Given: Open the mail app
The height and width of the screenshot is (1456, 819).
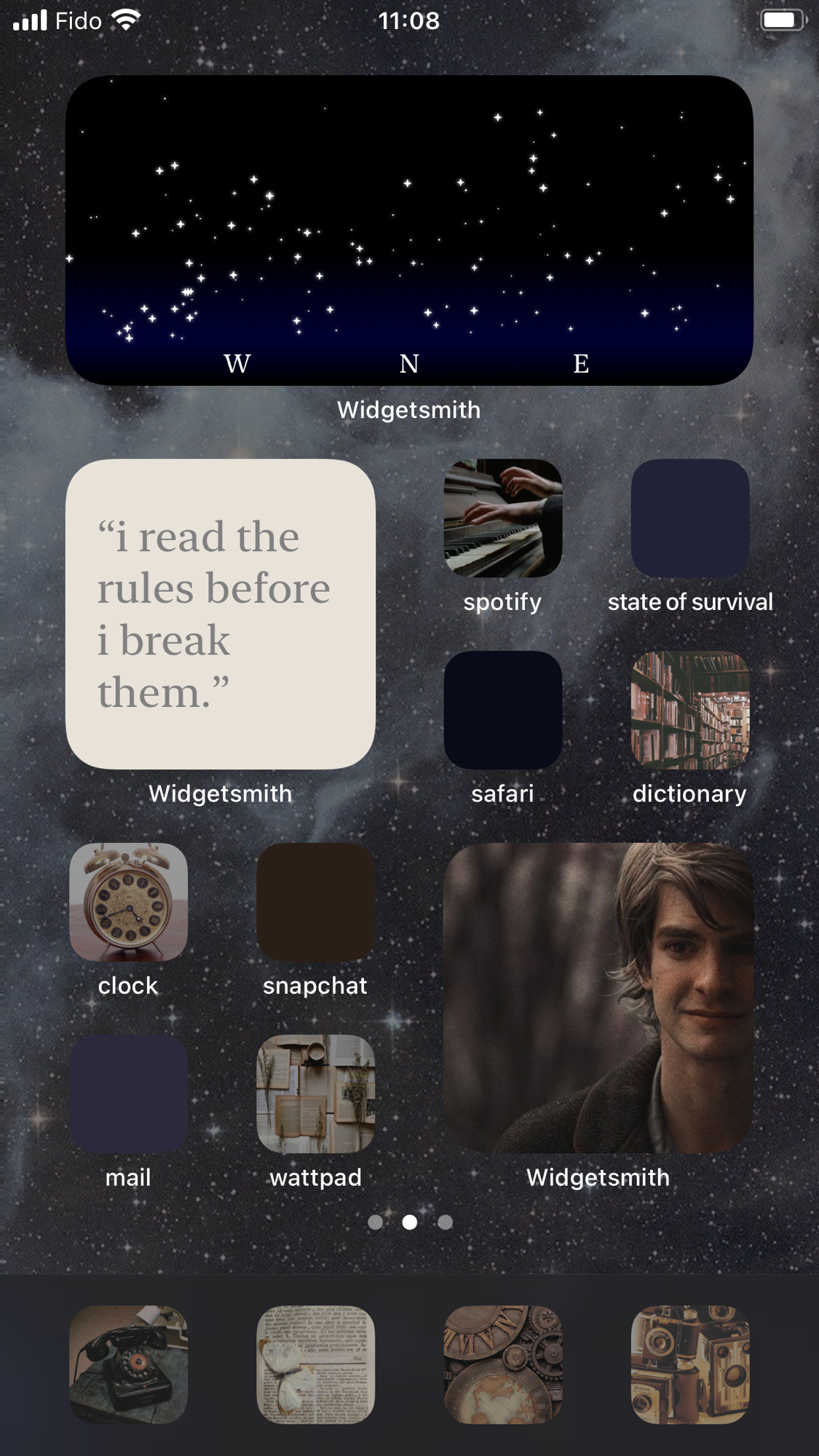Looking at the screenshot, I should click(128, 1093).
